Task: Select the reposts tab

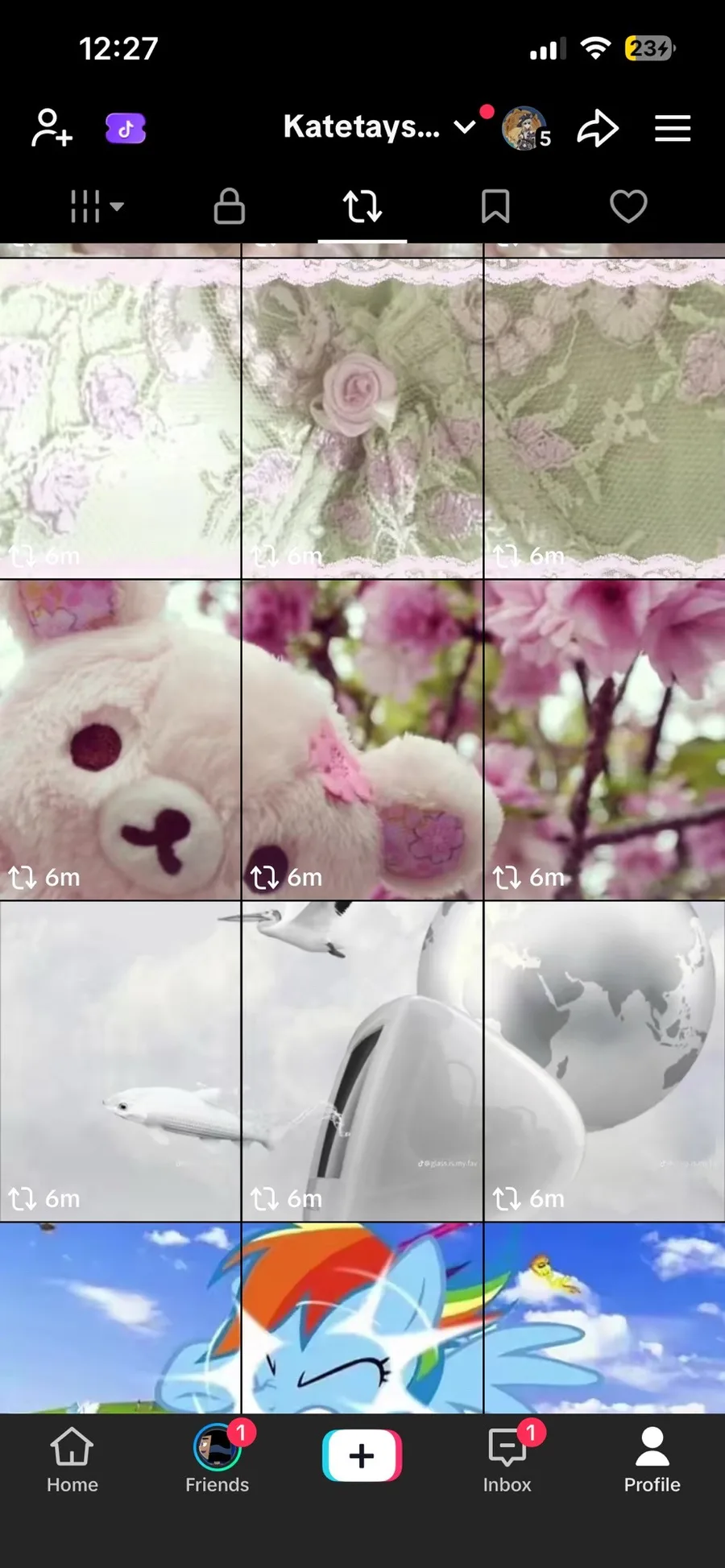Action: (x=362, y=206)
